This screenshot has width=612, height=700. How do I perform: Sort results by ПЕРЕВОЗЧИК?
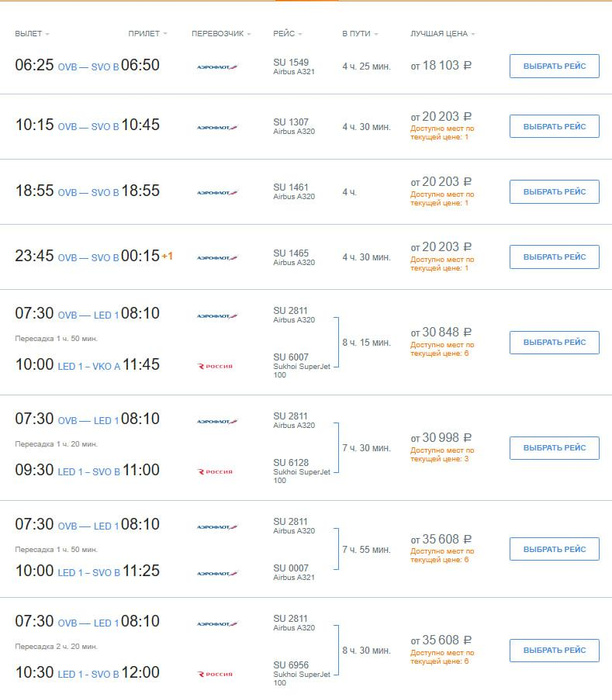(x=220, y=34)
